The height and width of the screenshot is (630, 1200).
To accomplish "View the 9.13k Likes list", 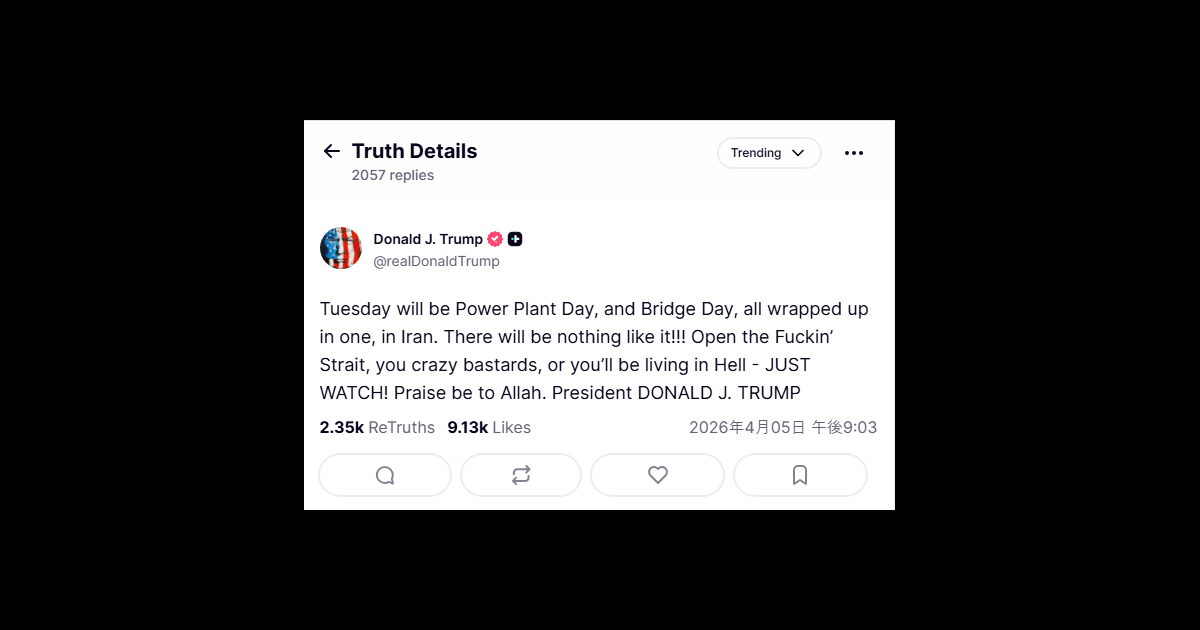I will tap(489, 427).
